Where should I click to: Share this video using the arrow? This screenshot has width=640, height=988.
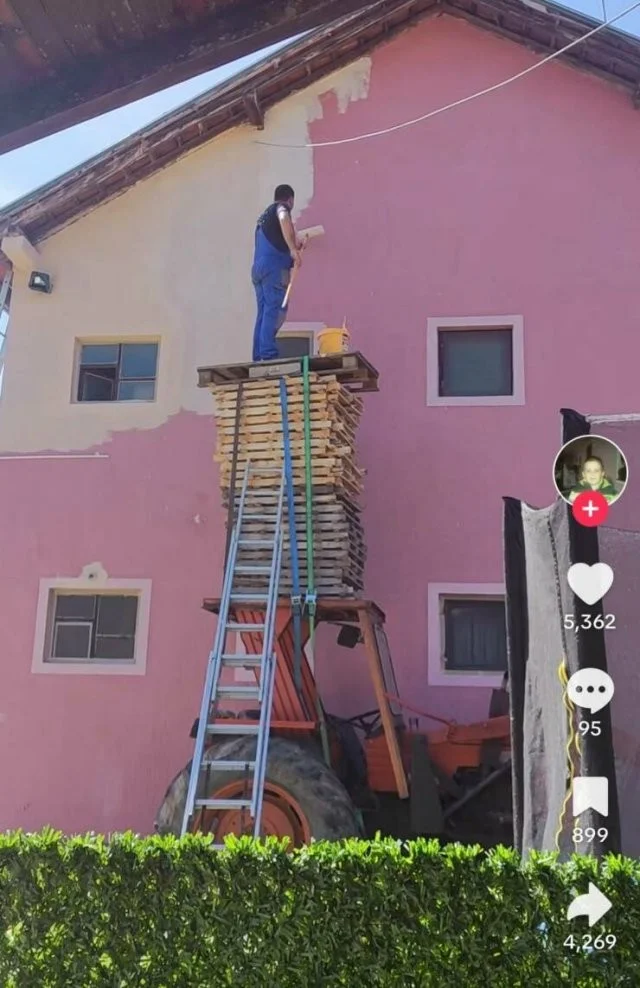[x=590, y=904]
